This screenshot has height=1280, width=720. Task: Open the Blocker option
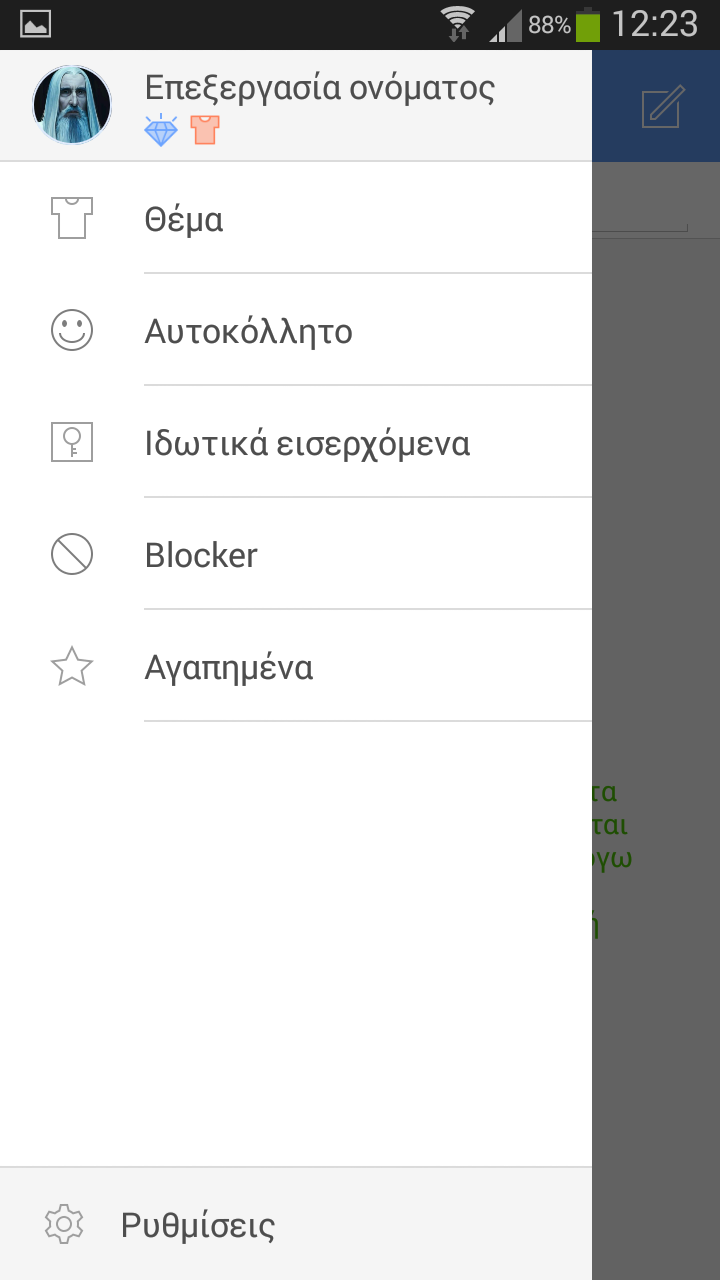[x=296, y=554]
